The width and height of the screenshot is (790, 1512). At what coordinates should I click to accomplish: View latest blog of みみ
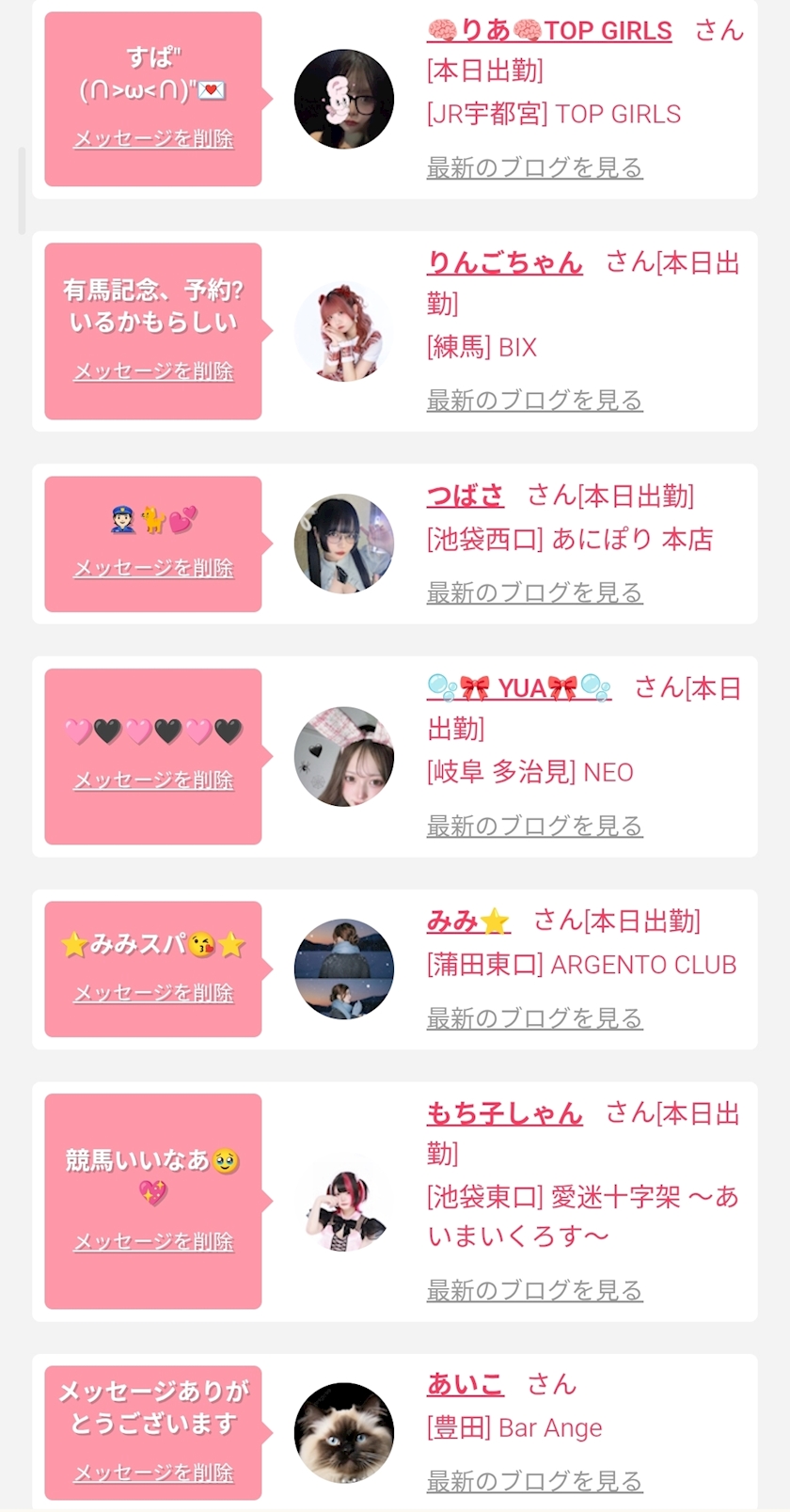[534, 1018]
